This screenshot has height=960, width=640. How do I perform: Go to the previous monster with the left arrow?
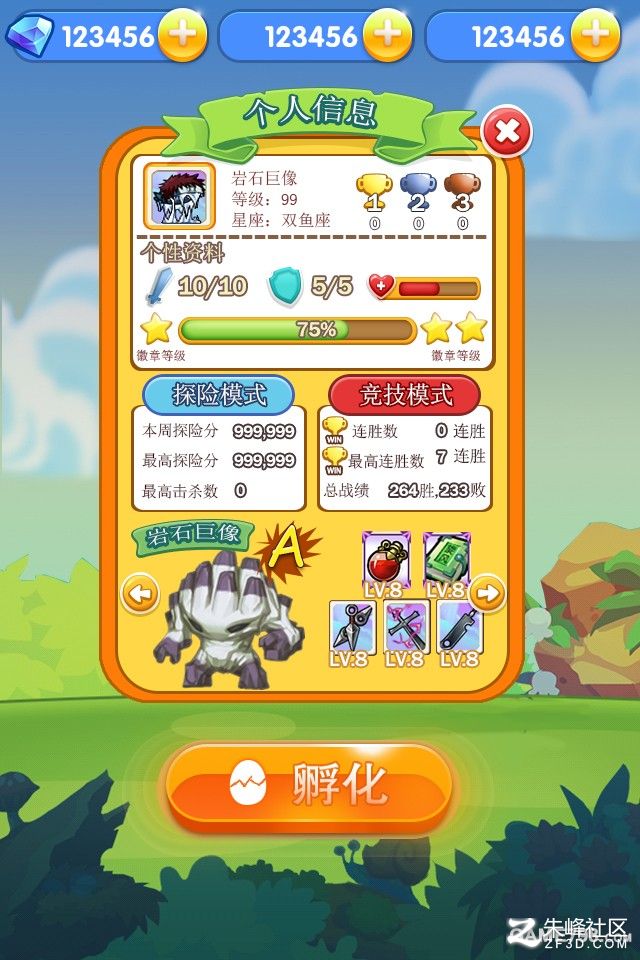point(141,594)
